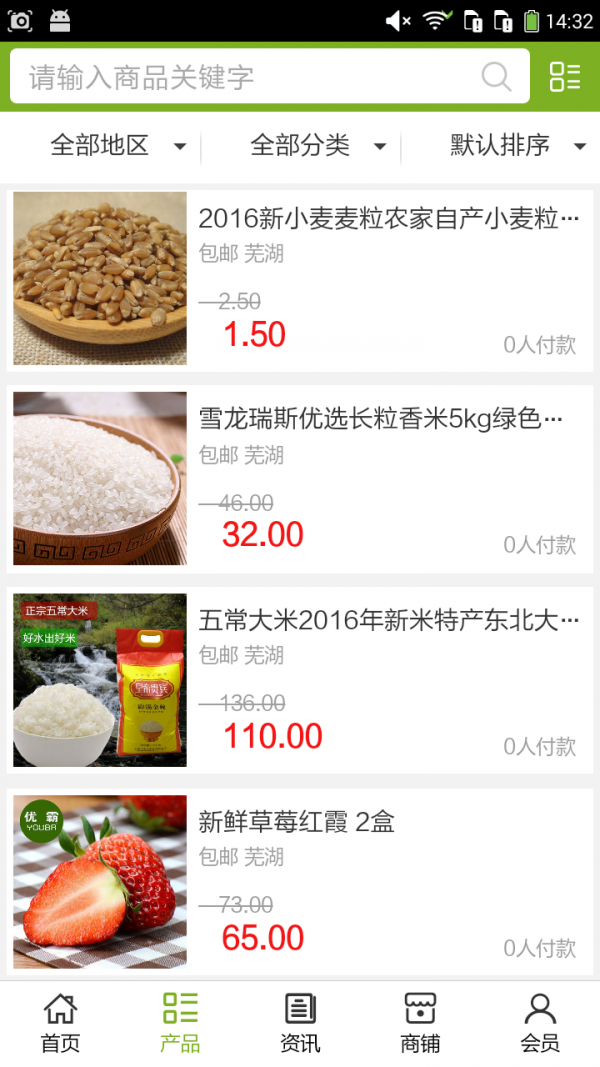Screen dimensions: 600x1067
Task: Switch to the 资讯 news tab
Action: tap(300, 1023)
